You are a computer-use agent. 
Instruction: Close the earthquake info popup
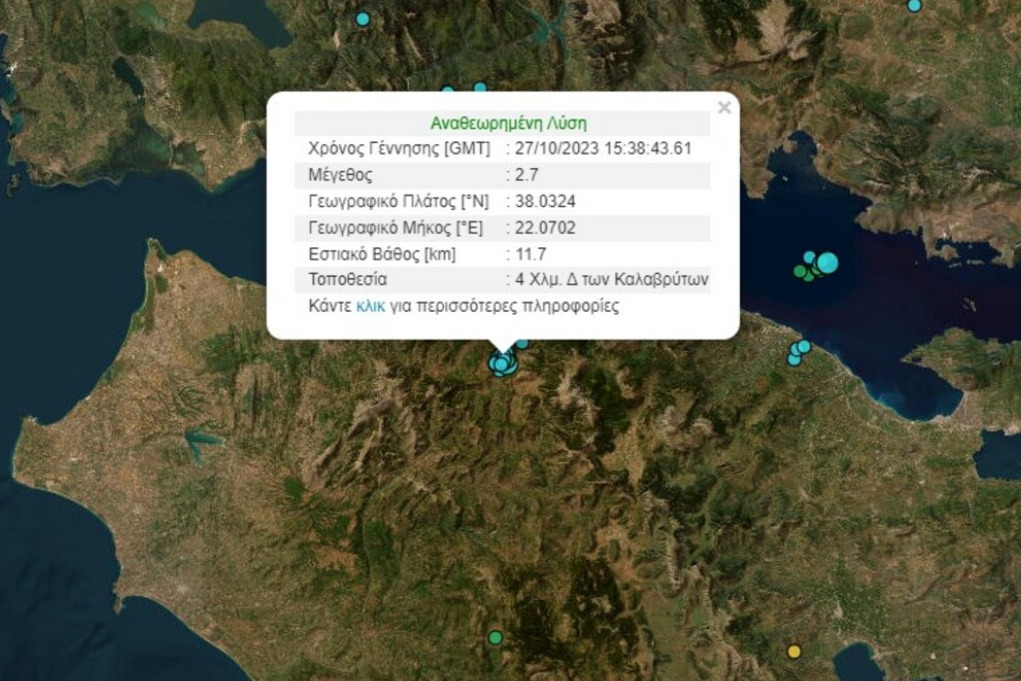[x=724, y=107]
